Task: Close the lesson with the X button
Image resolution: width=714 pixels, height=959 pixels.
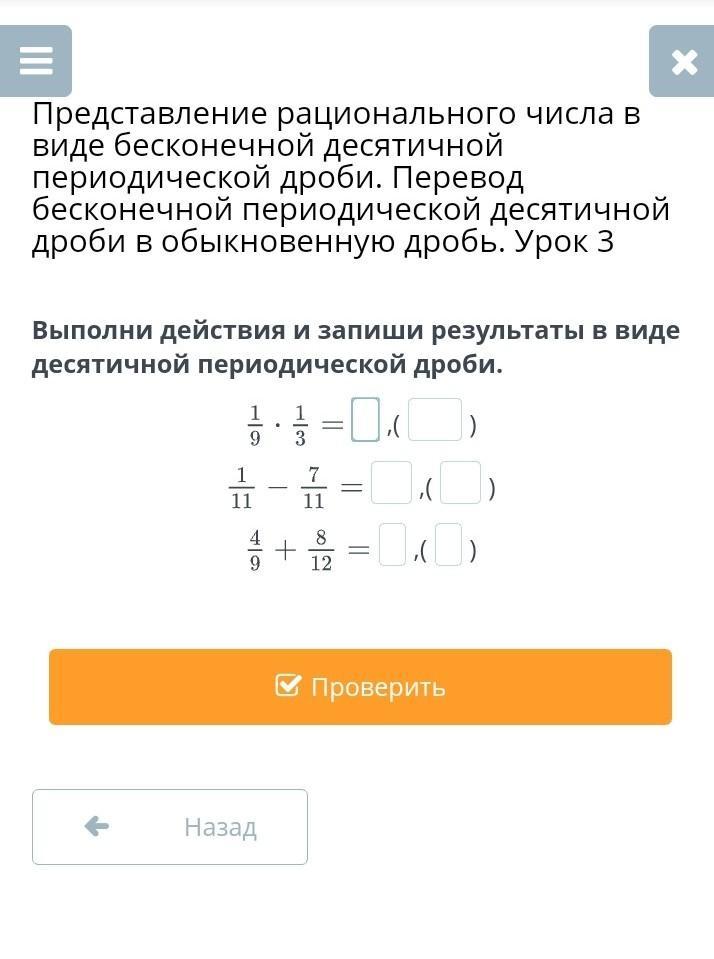Action: pos(682,61)
